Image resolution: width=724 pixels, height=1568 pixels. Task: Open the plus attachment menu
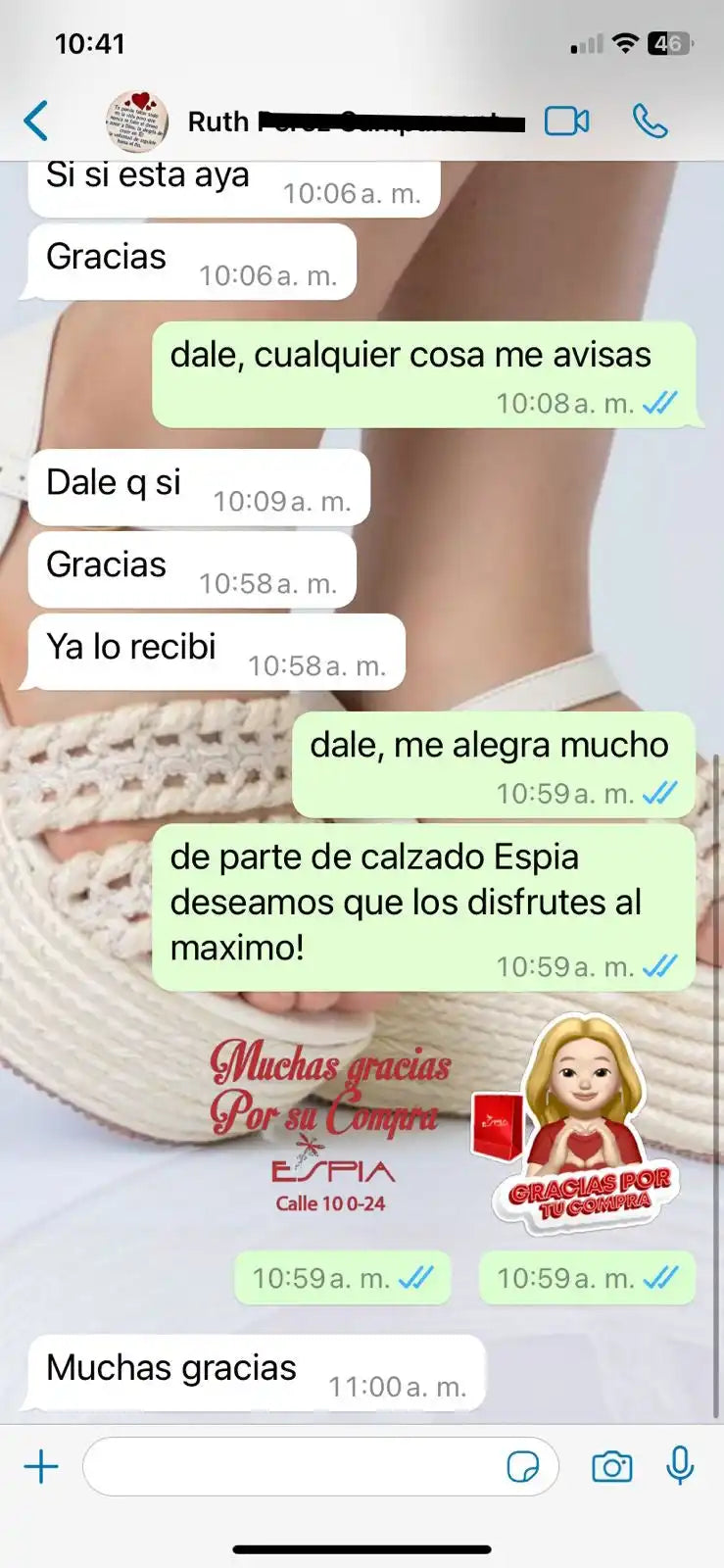coord(41,1467)
